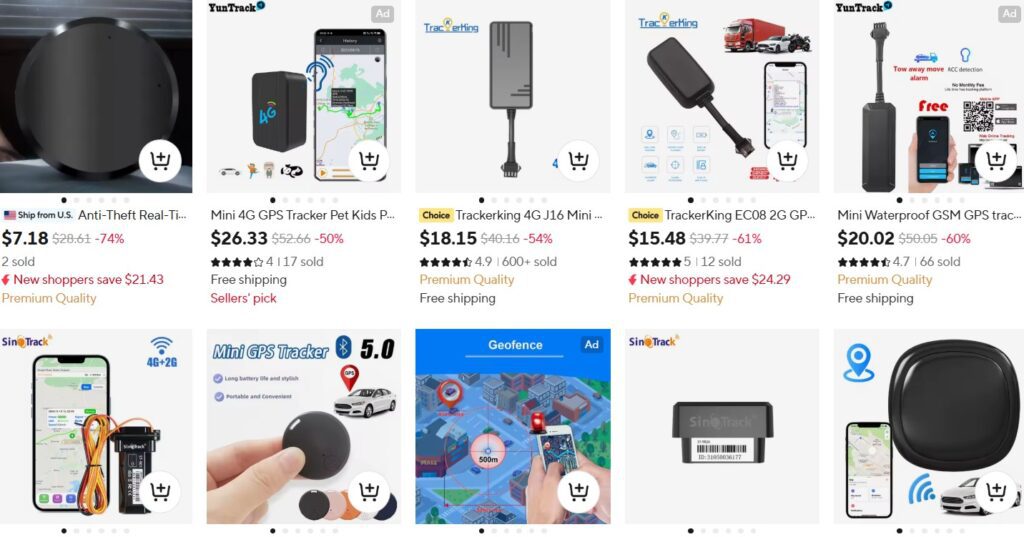Add TrackerKing EC08 2G GPS to cart
Viewport: 1024px width, 537px height.
pyautogui.click(x=787, y=160)
